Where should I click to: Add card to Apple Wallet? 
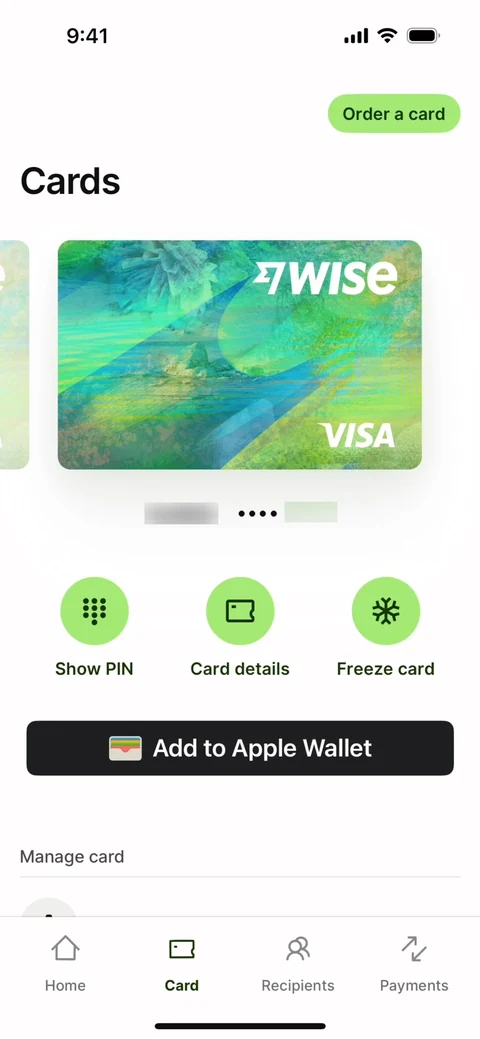(240, 748)
